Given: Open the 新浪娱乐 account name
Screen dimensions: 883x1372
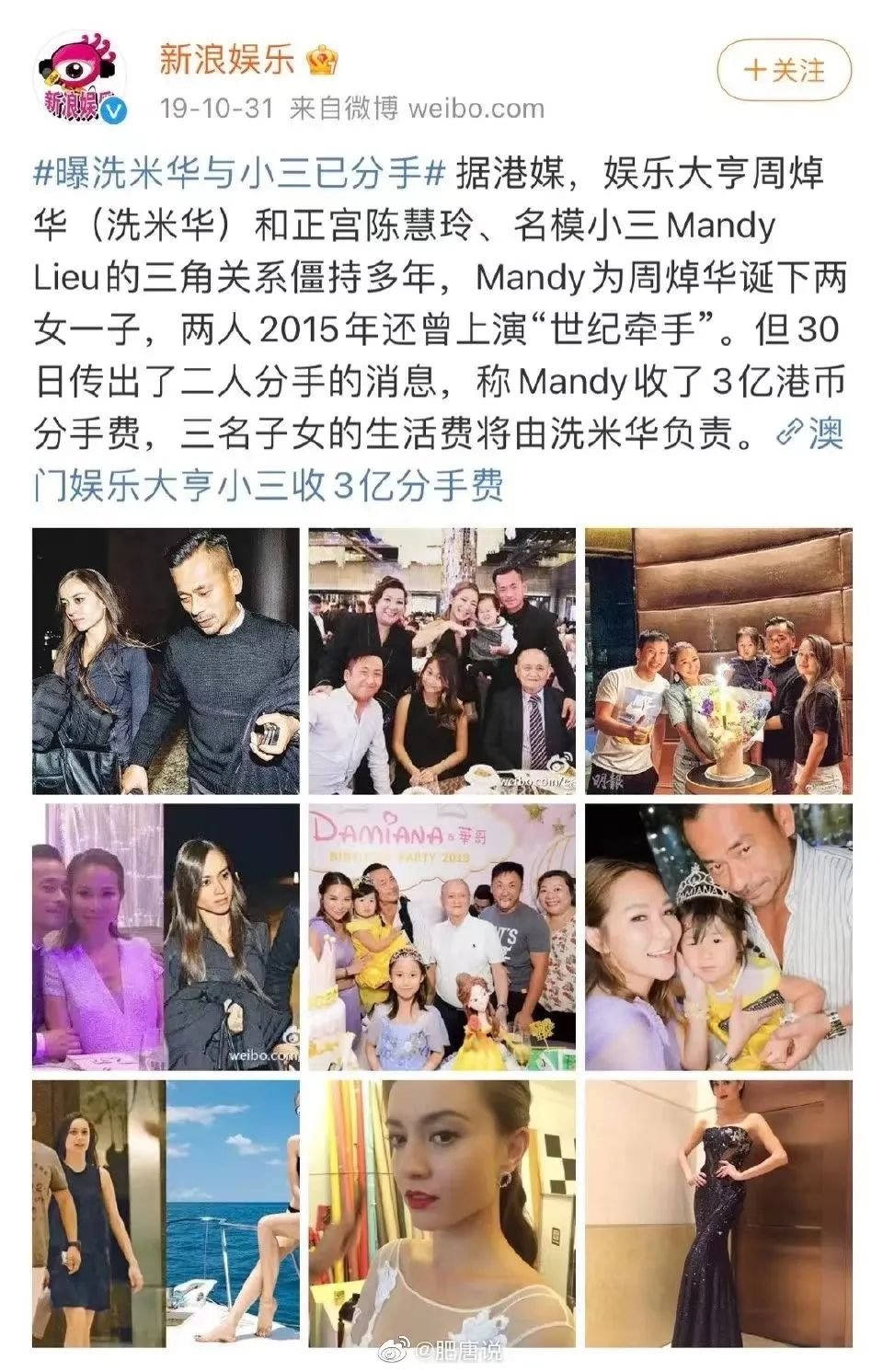Looking at the screenshot, I should point(226,60).
